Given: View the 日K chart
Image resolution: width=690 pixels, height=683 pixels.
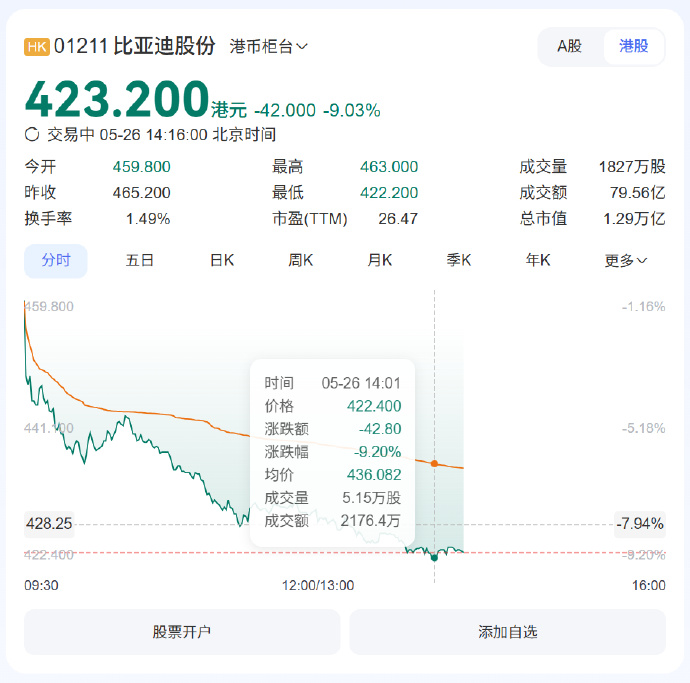Looking at the screenshot, I should pos(221,260).
